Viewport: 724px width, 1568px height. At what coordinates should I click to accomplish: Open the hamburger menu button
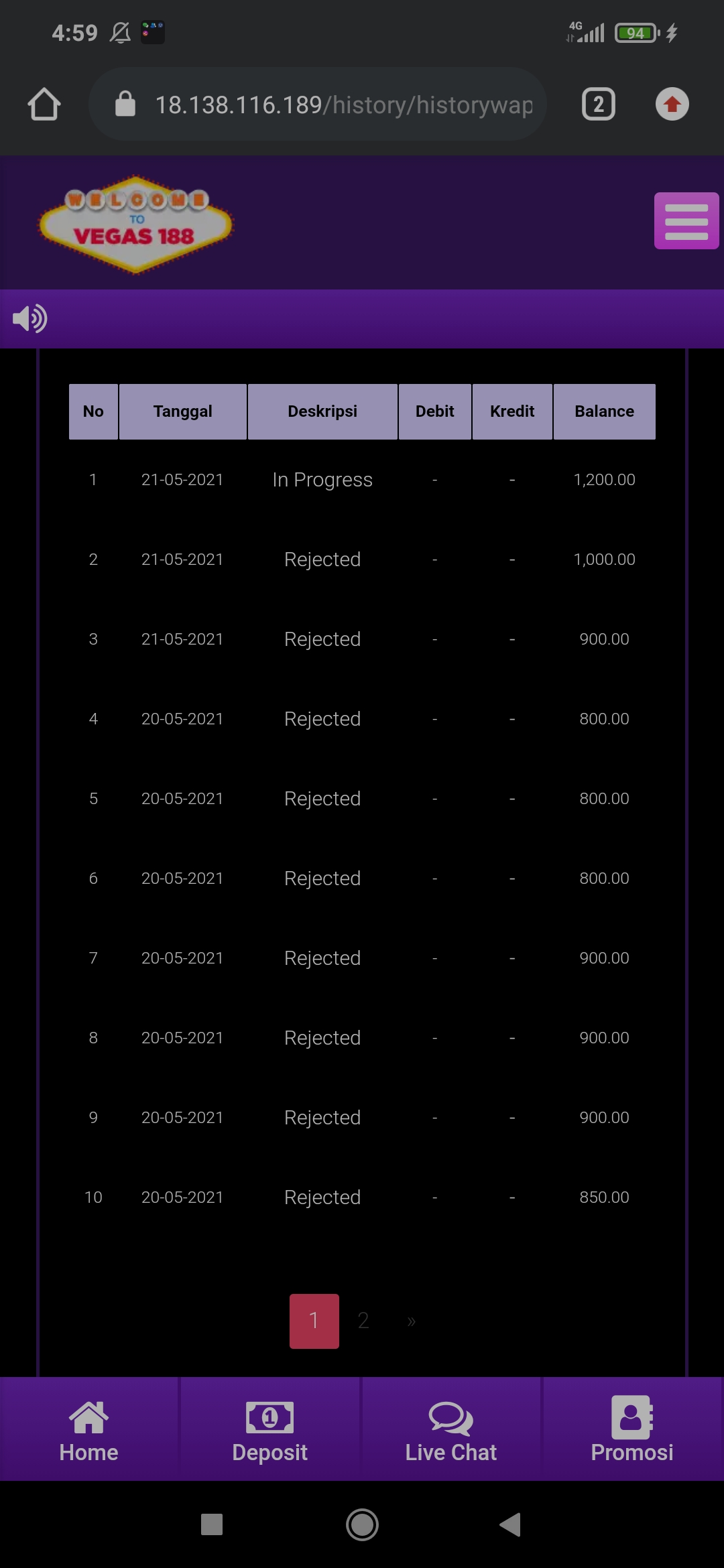tap(686, 221)
